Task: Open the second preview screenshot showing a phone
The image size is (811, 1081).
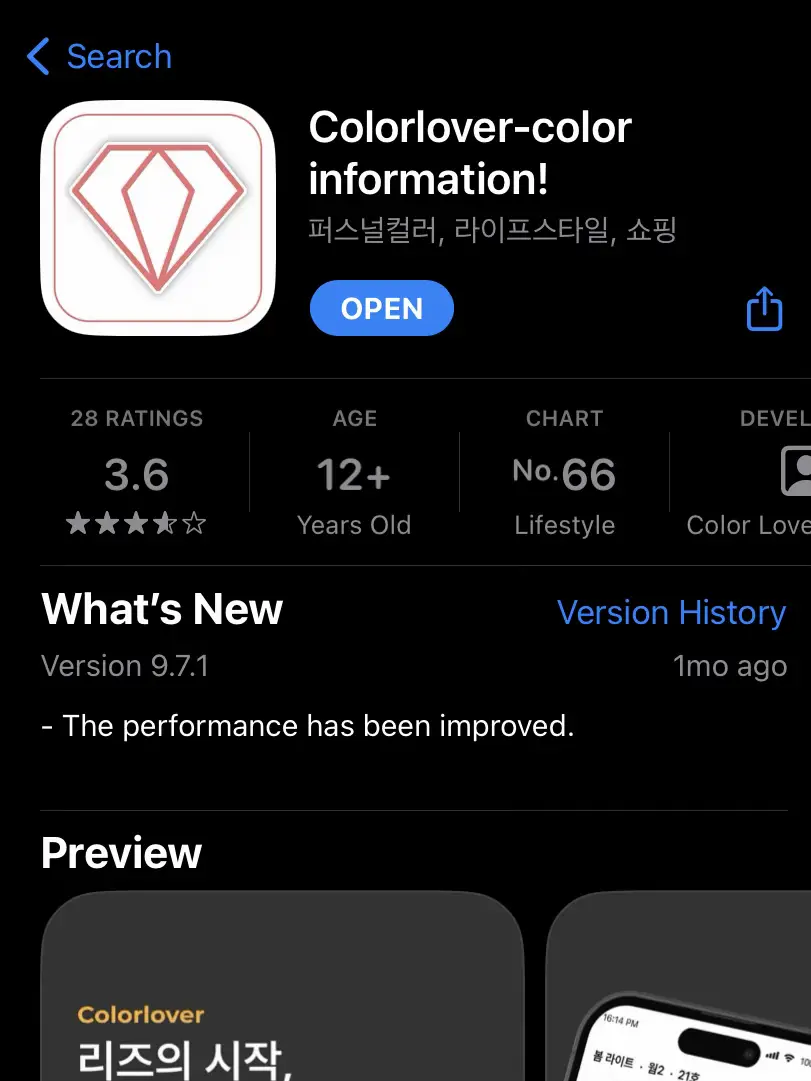Action: pos(680,990)
